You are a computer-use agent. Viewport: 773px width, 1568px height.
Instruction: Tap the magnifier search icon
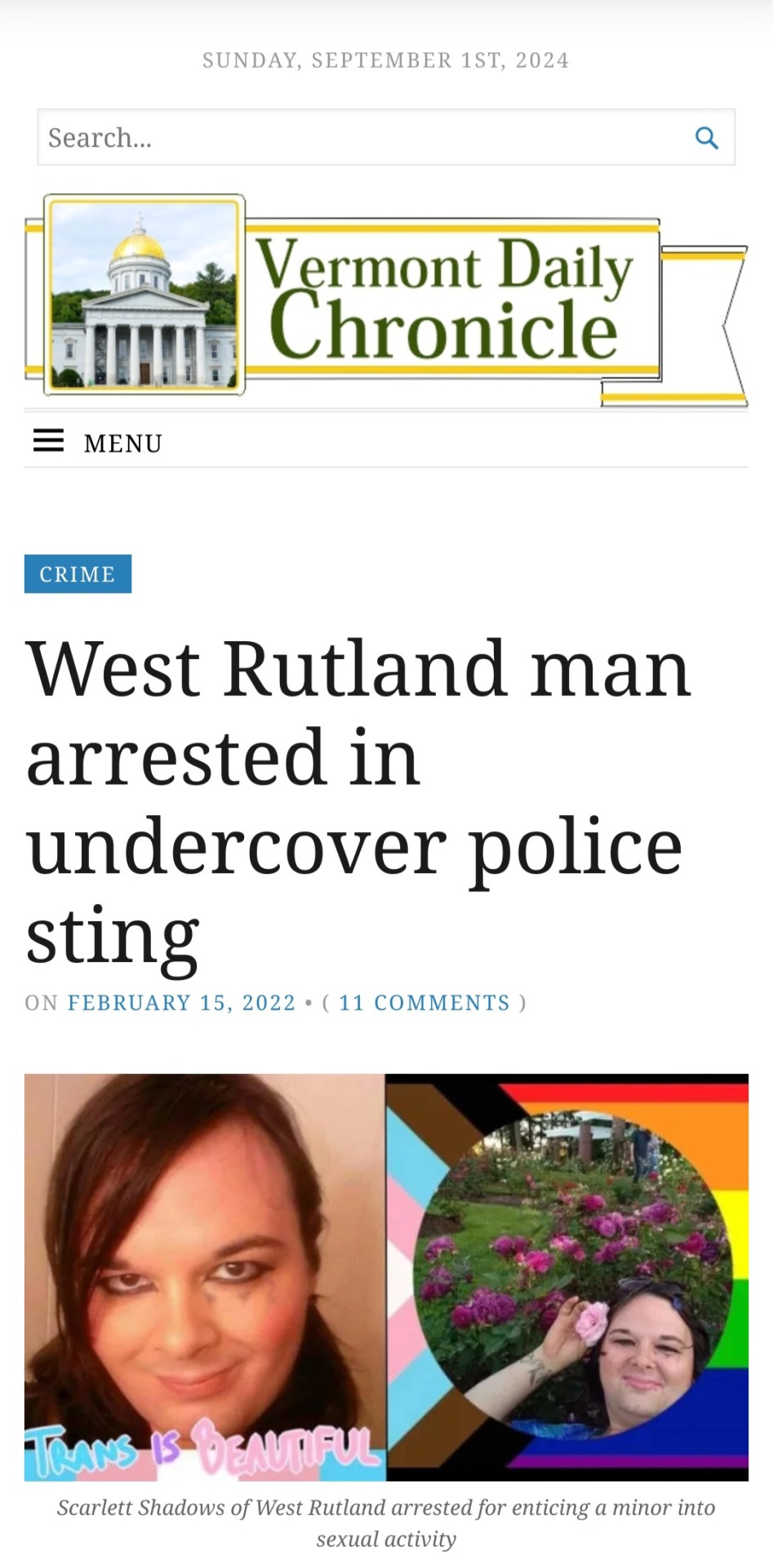click(707, 138)
